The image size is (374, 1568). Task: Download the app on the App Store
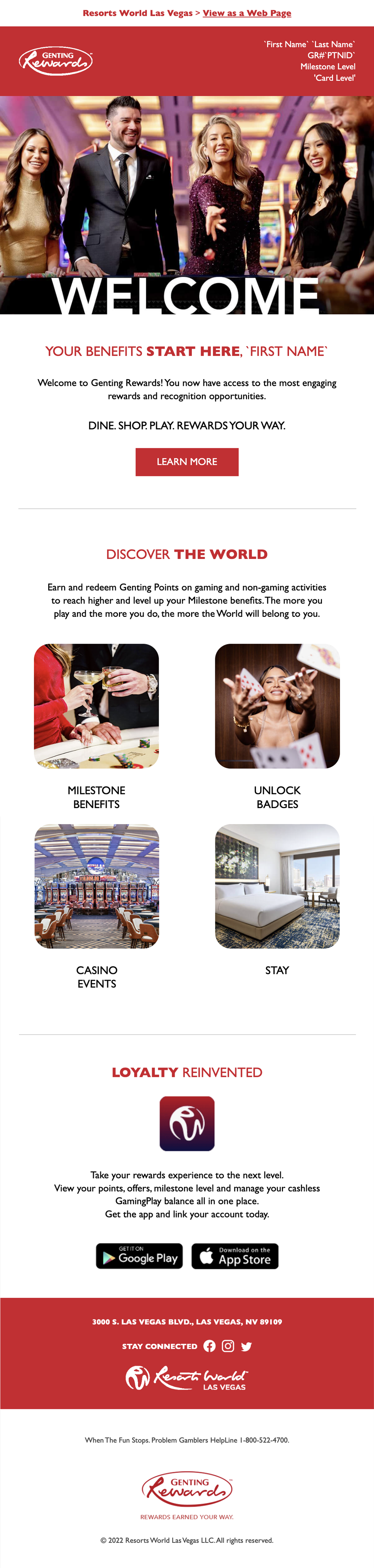coord(235,1256)
